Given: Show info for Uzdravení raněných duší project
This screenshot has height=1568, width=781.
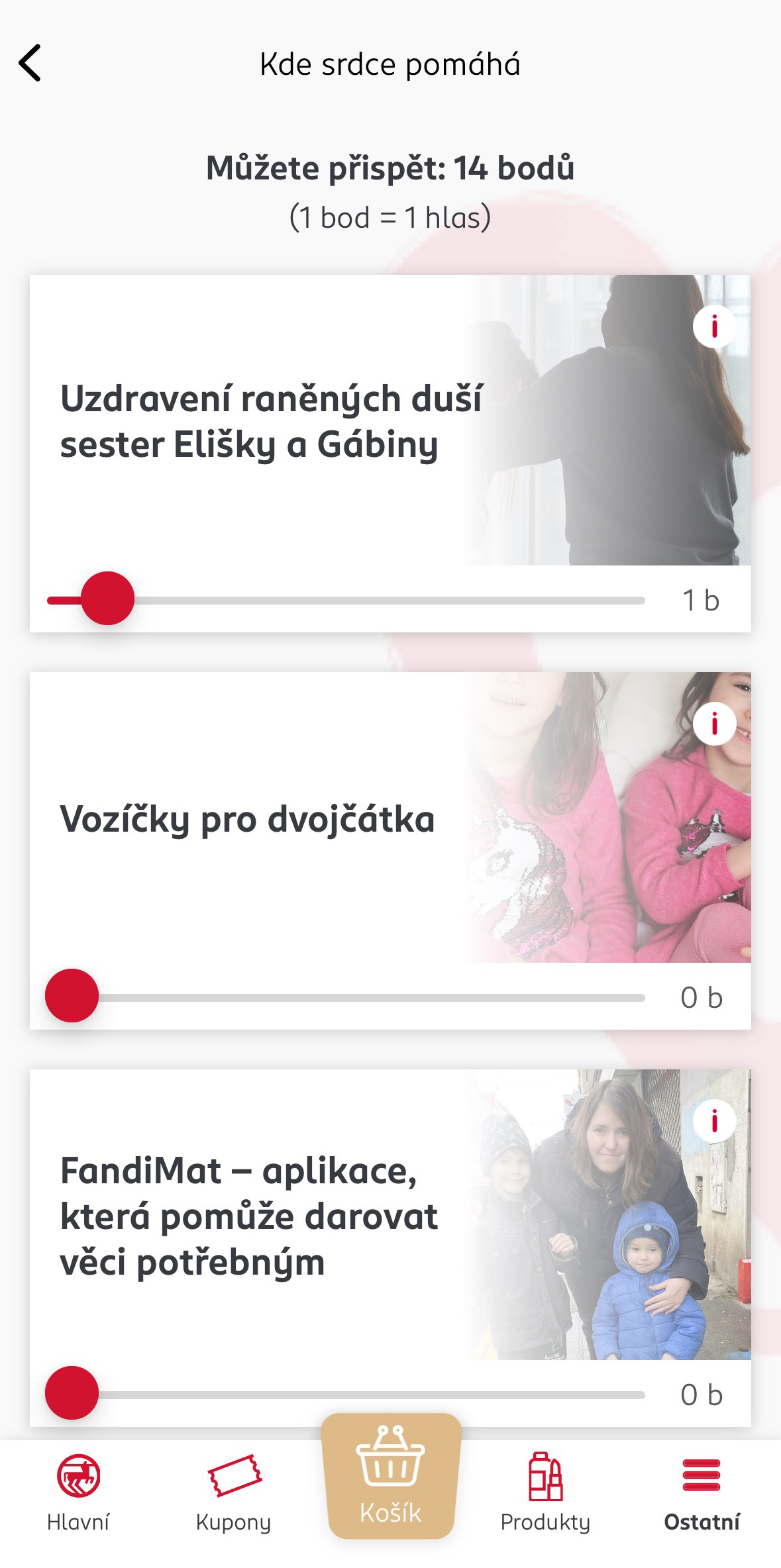Looking at the screenshot, I should tap(714, 326).
